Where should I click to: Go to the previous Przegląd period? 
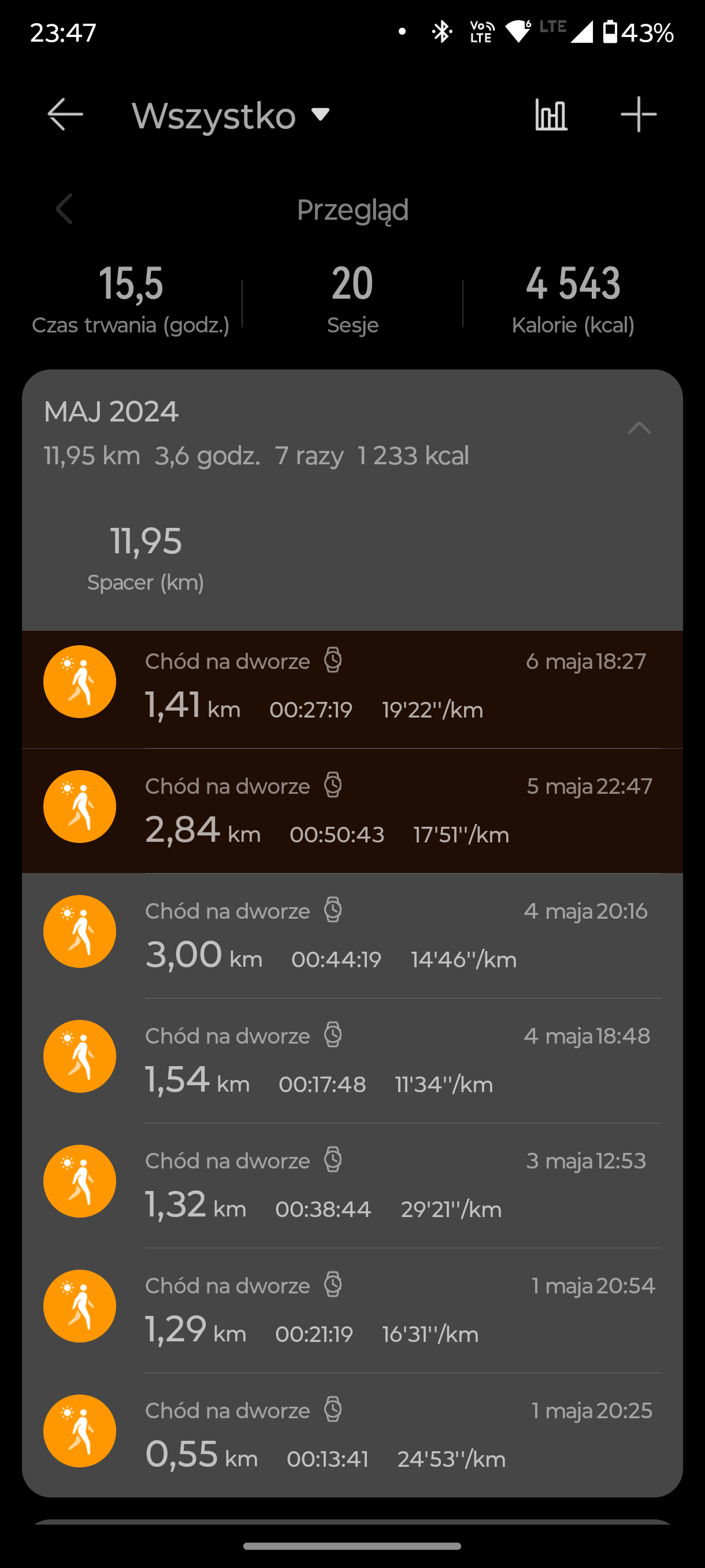pos(65,209)
